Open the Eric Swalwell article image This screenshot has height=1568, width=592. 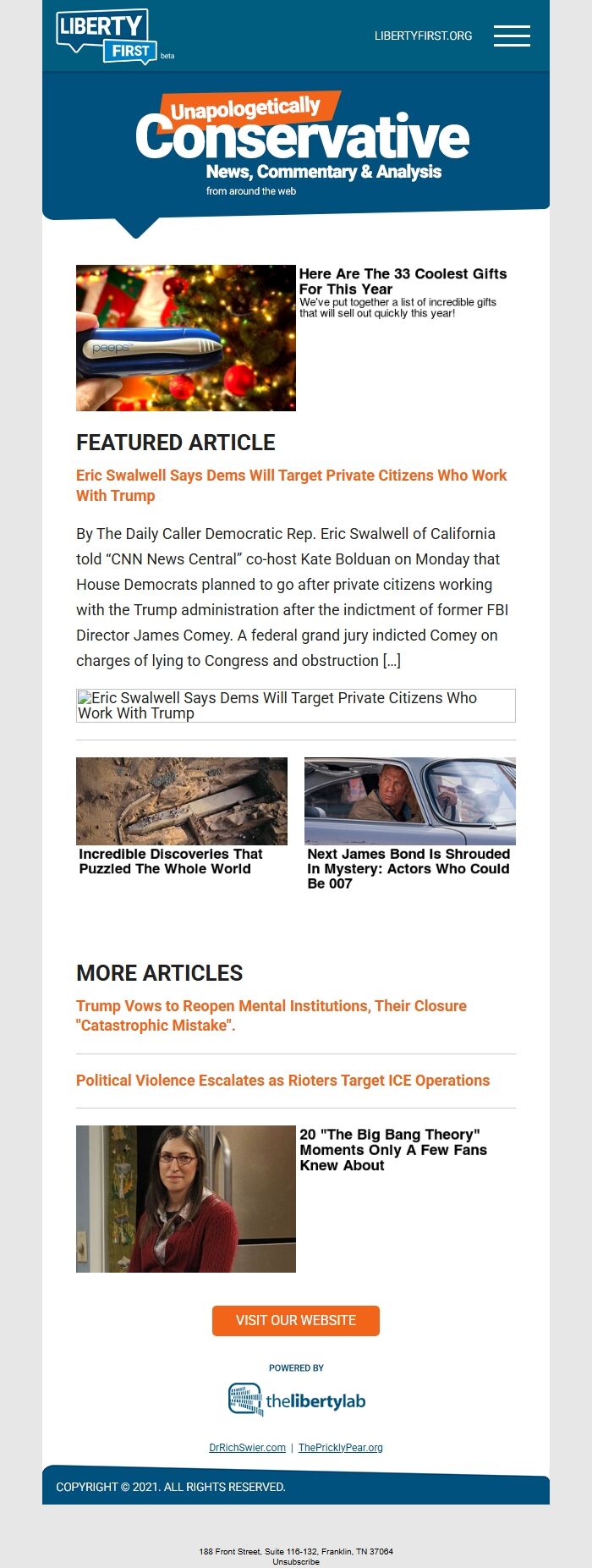(295, 705)
